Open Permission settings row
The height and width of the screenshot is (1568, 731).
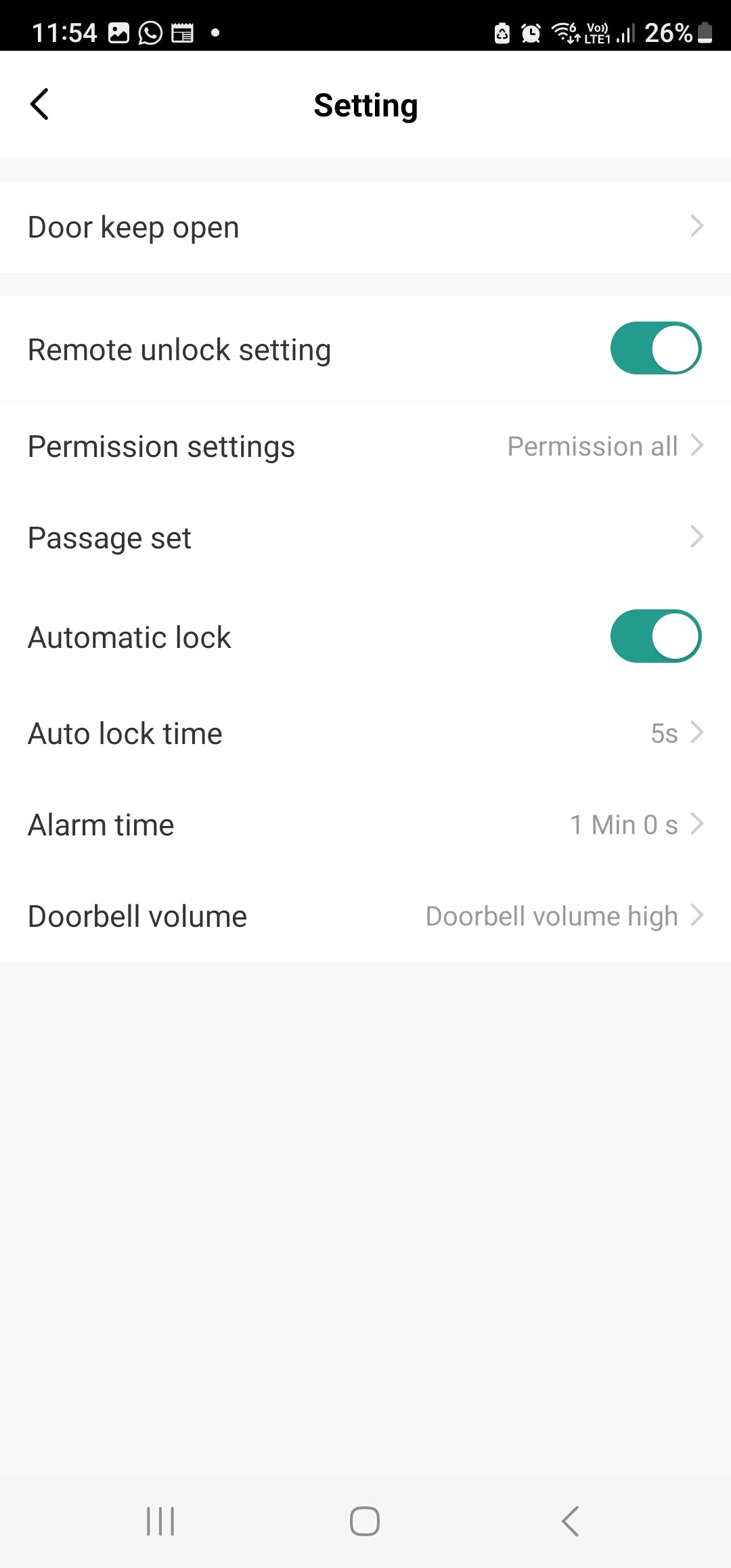[x=365, y=446]
